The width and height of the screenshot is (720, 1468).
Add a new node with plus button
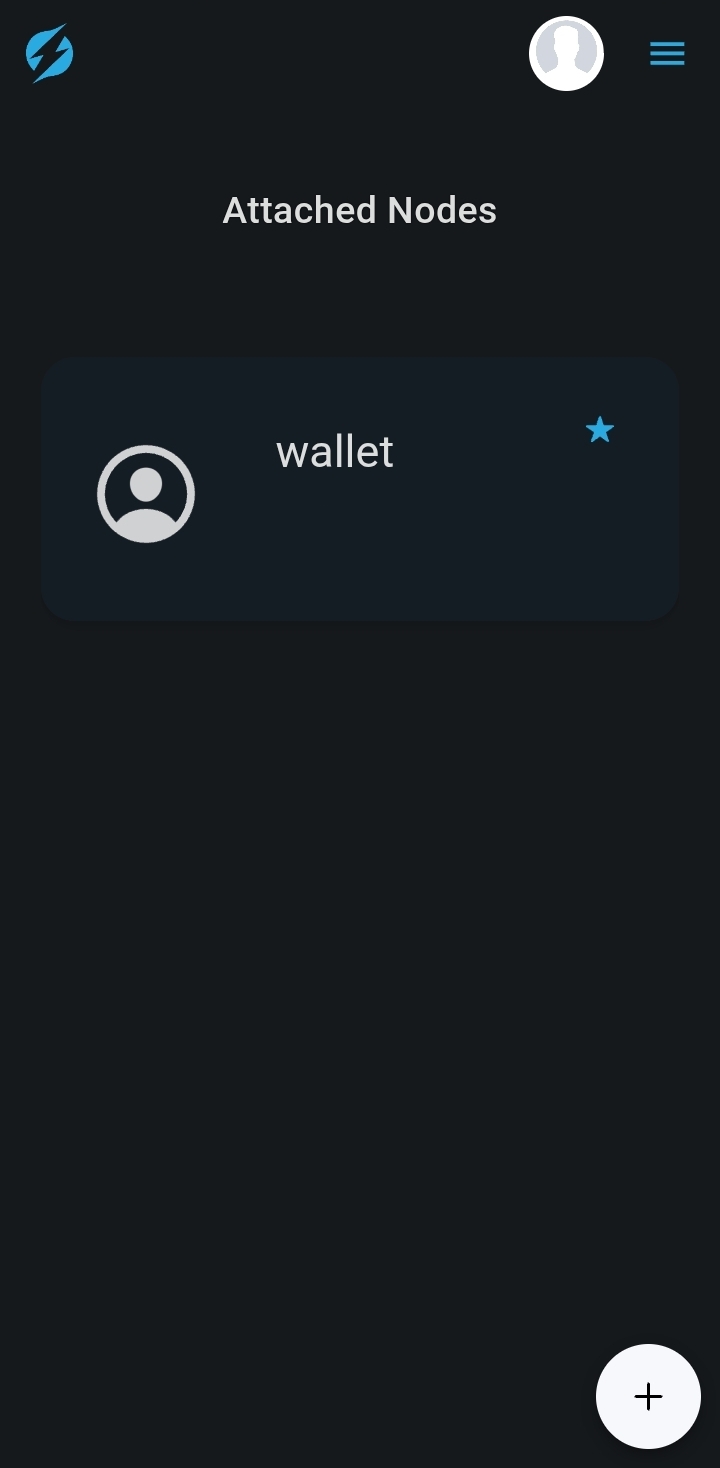[x=648, y=1396]
